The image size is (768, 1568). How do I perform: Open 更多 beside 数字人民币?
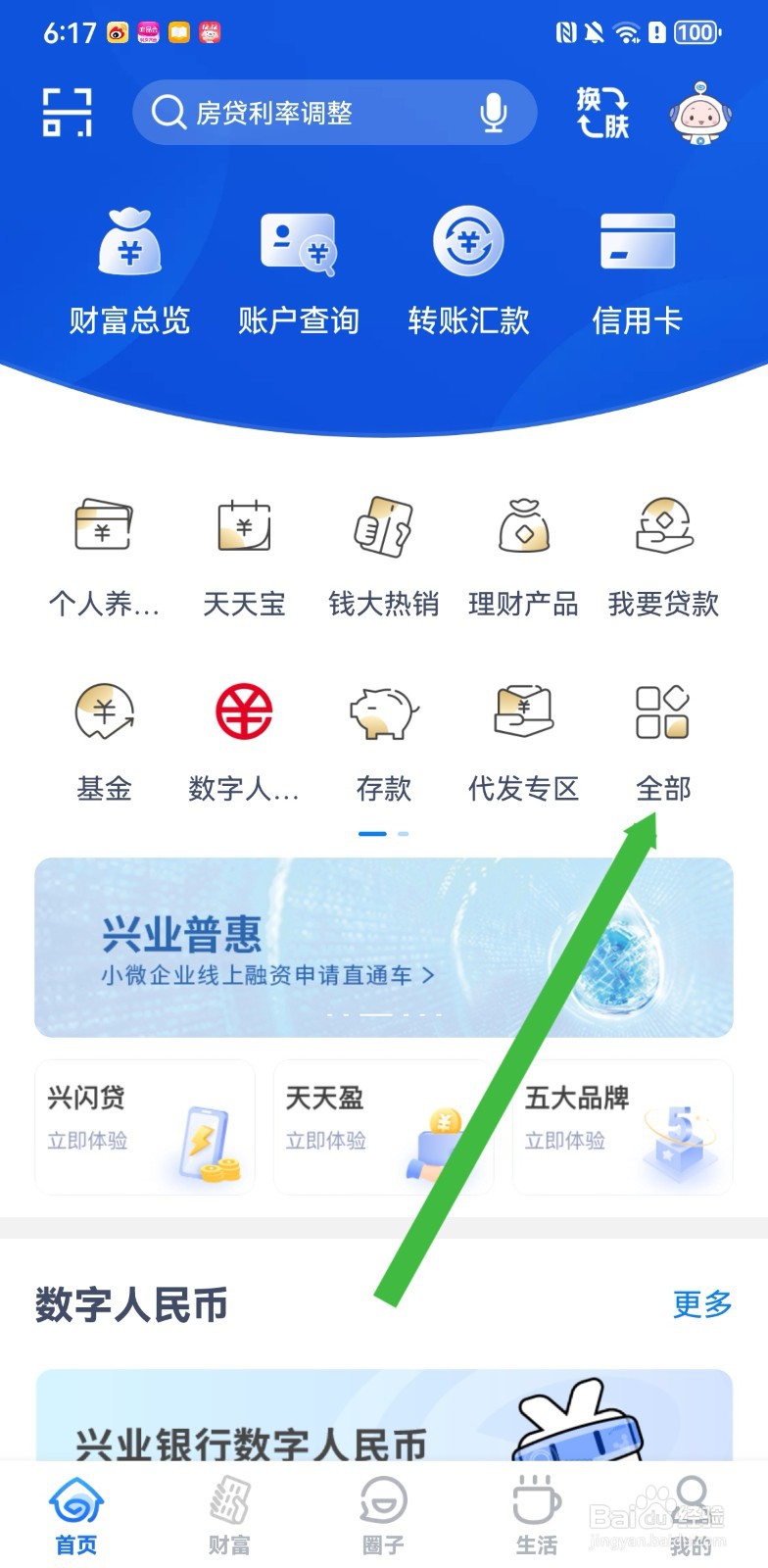(x=701, y=1306)
